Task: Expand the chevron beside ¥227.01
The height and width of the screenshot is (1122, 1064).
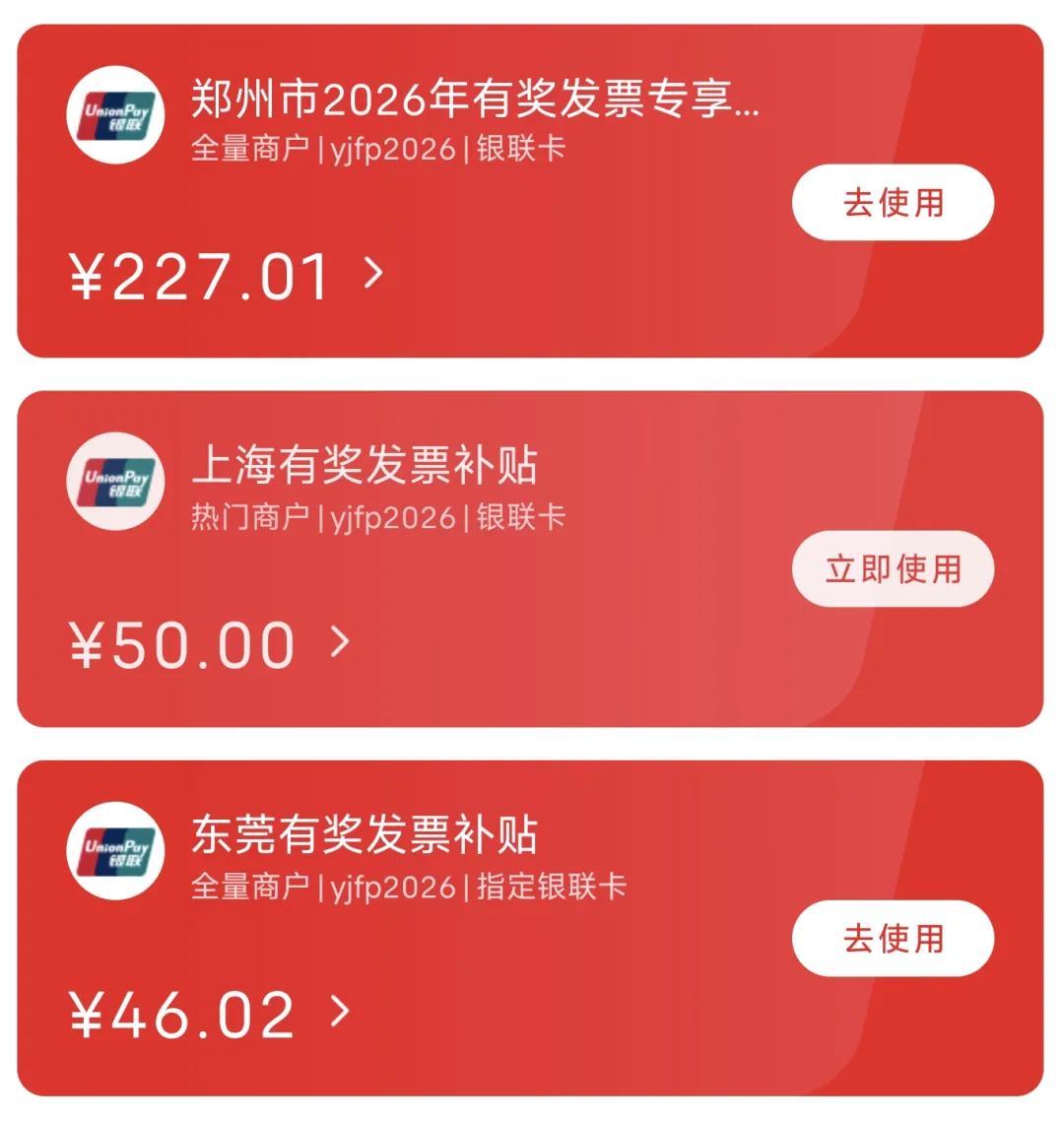Action: coord(373,273)
